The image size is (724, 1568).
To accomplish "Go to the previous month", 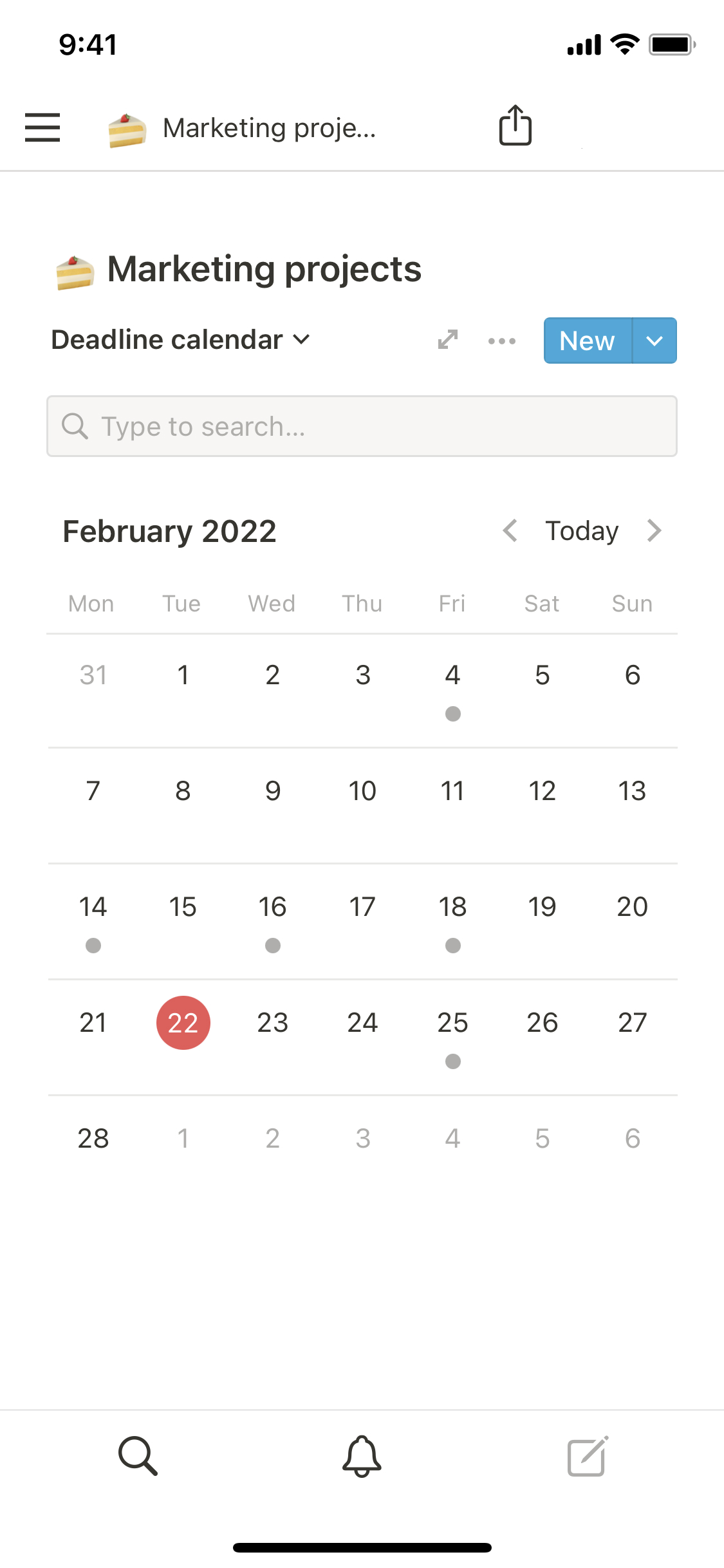I will coord(510,531).
